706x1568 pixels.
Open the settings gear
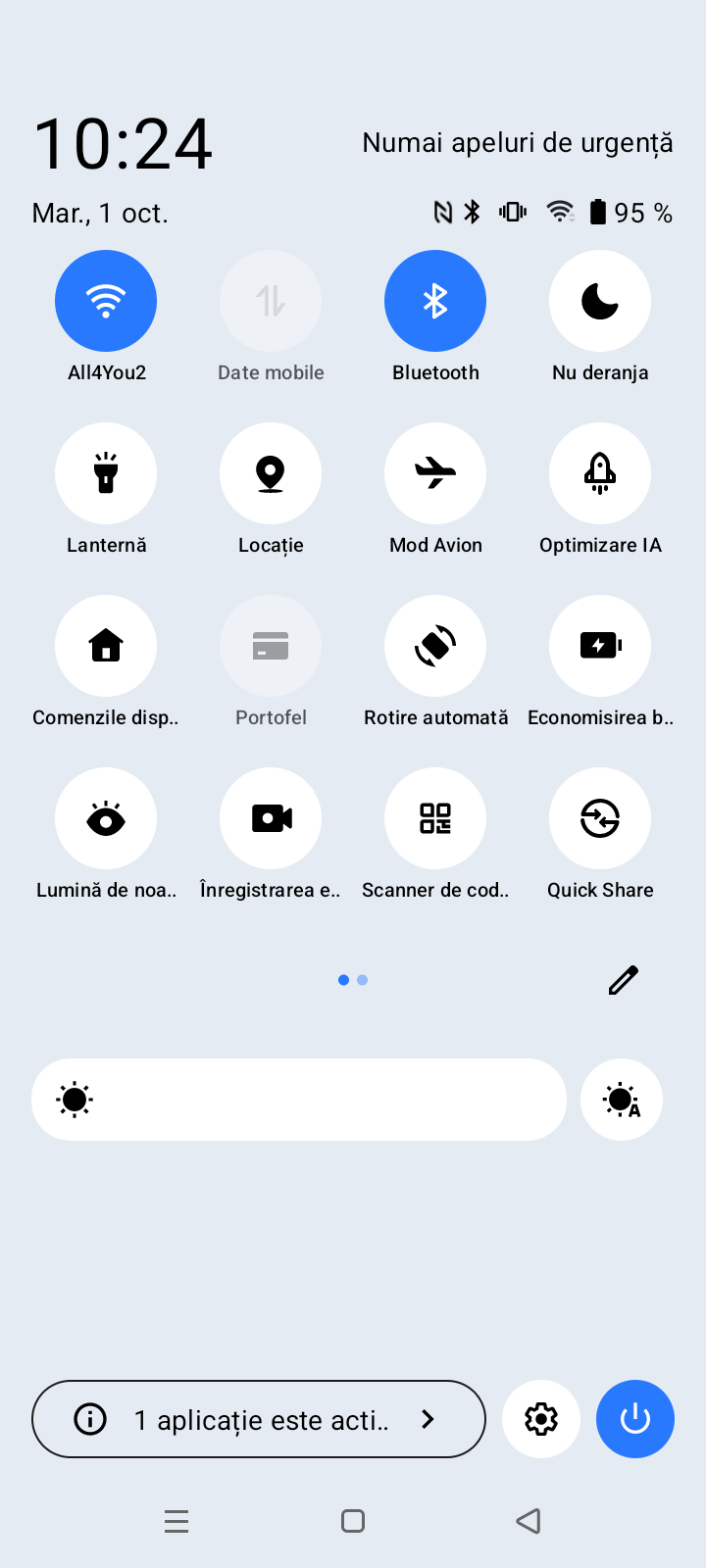[541, 1419]
